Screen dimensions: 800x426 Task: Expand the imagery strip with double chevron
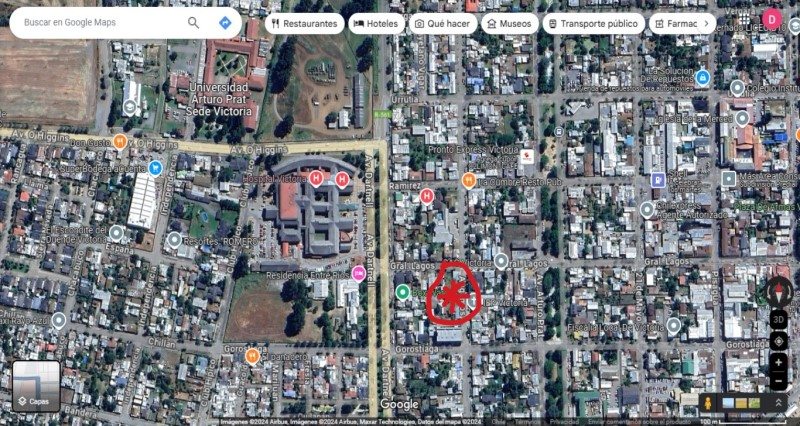[x=779, y=403]
